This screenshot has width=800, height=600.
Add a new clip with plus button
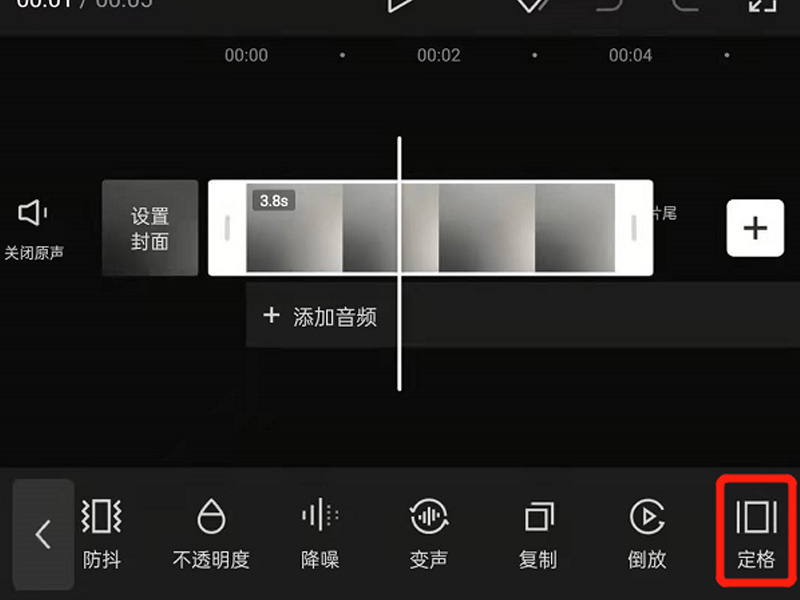[x=755, y=228]
